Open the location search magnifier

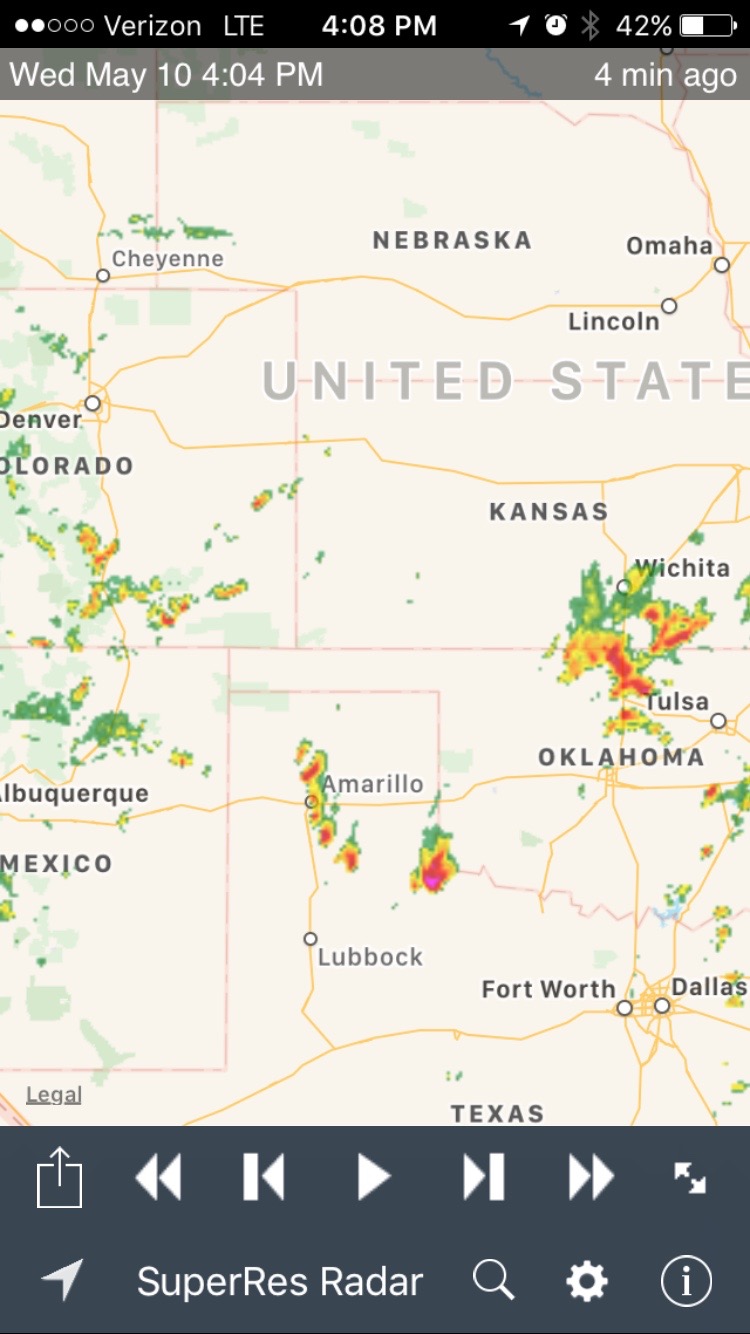tap(493, 1281)
